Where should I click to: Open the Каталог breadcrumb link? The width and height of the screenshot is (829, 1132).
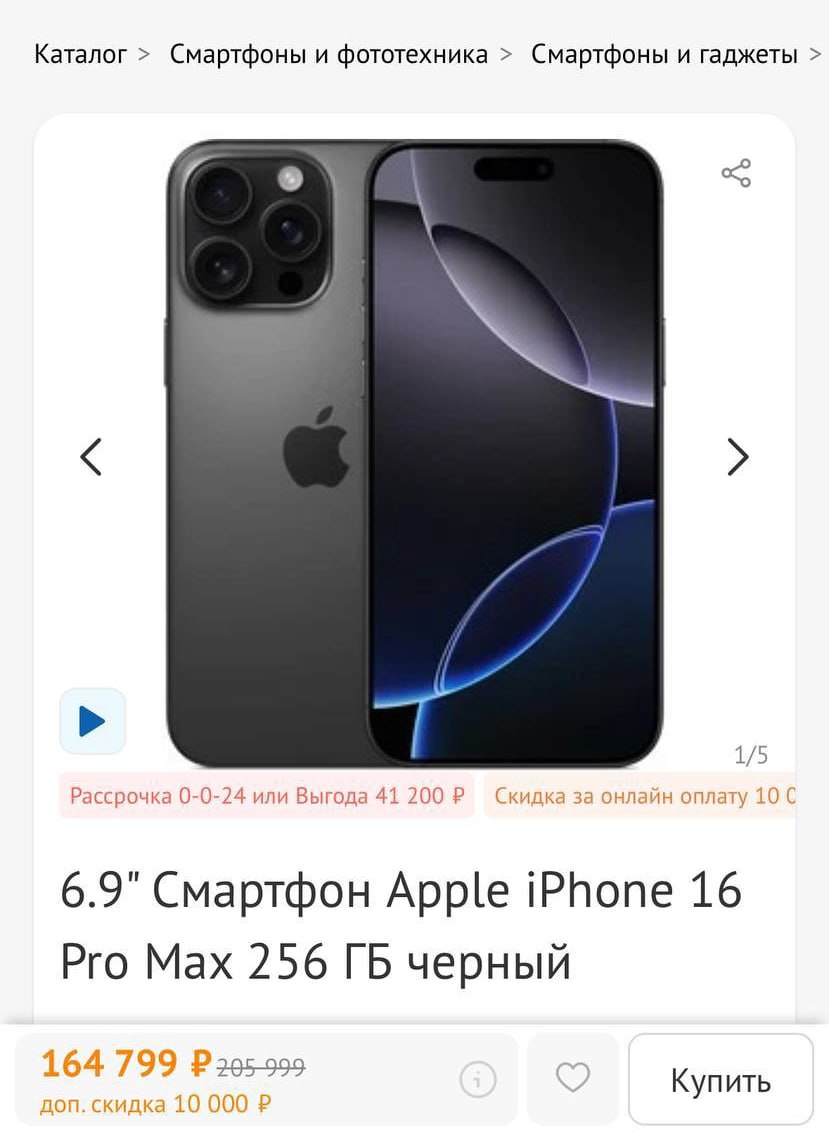click(x=81, y=54)
